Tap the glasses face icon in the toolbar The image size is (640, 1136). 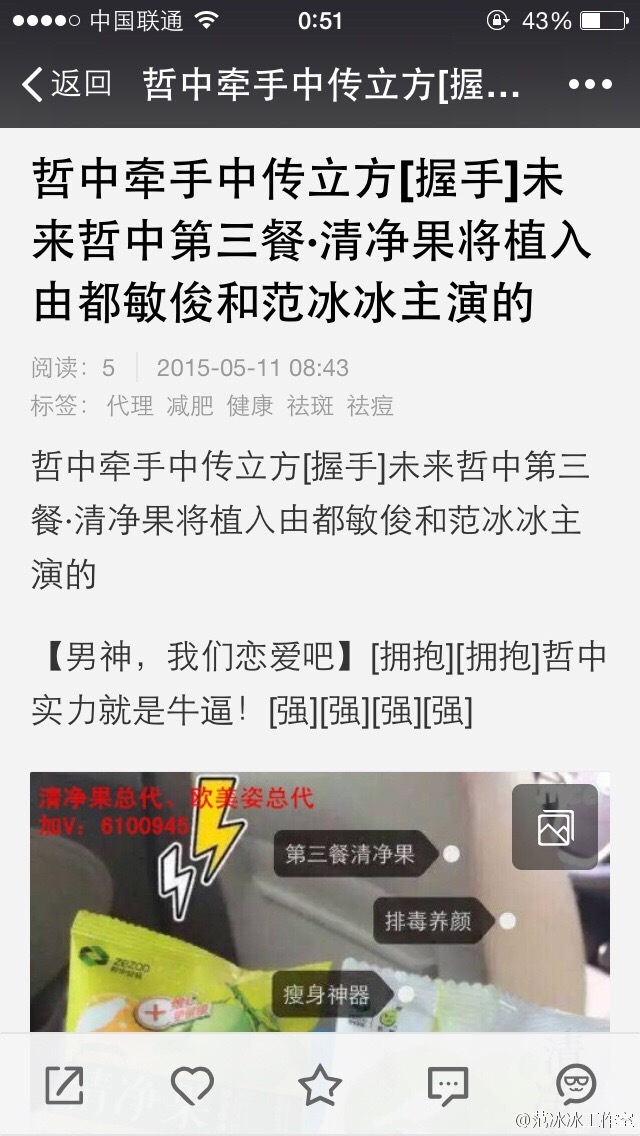click(x=576, y=1084)
